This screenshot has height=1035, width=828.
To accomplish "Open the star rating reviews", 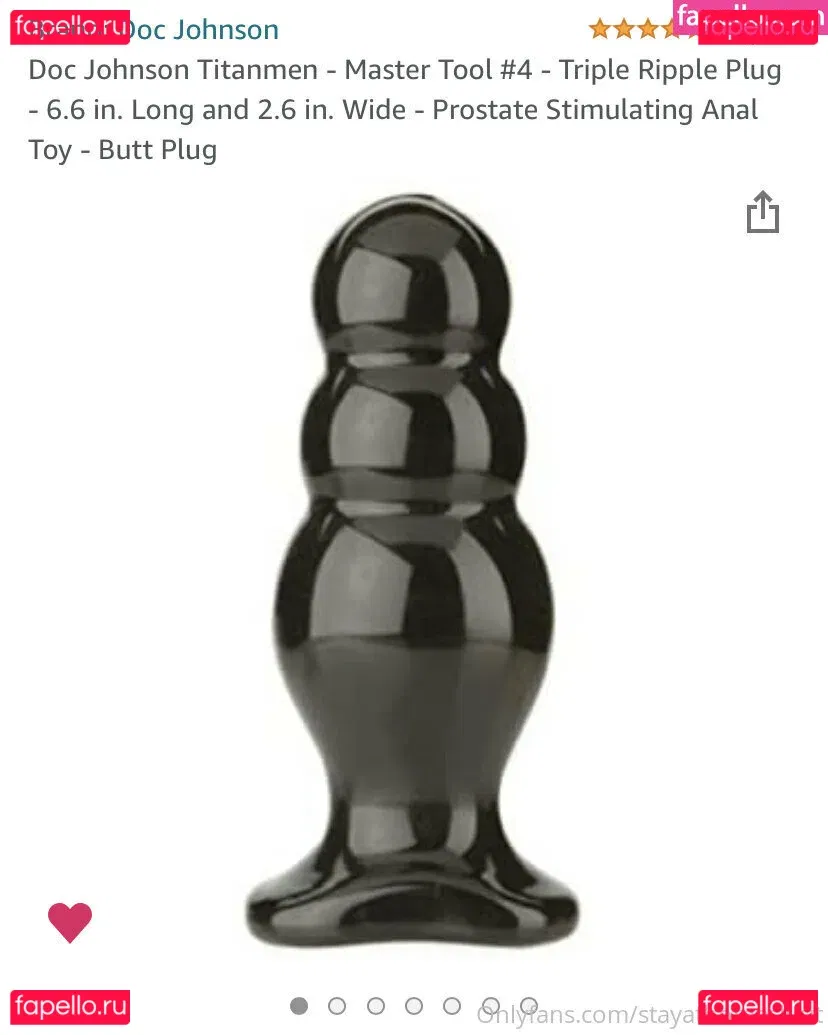I will coord(632,29).
